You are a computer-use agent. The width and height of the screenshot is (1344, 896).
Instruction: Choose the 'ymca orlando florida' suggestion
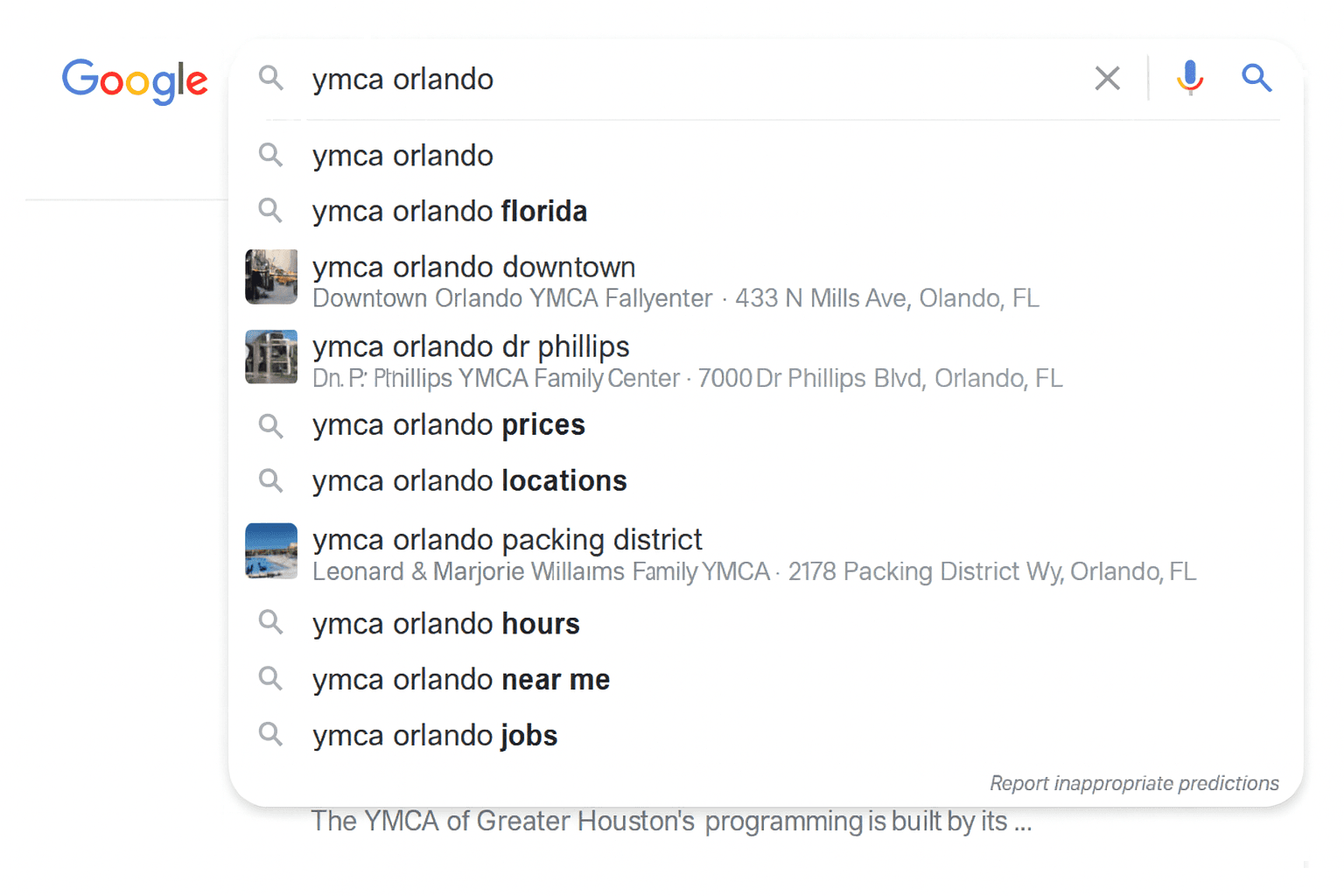[x=450, y=212]
